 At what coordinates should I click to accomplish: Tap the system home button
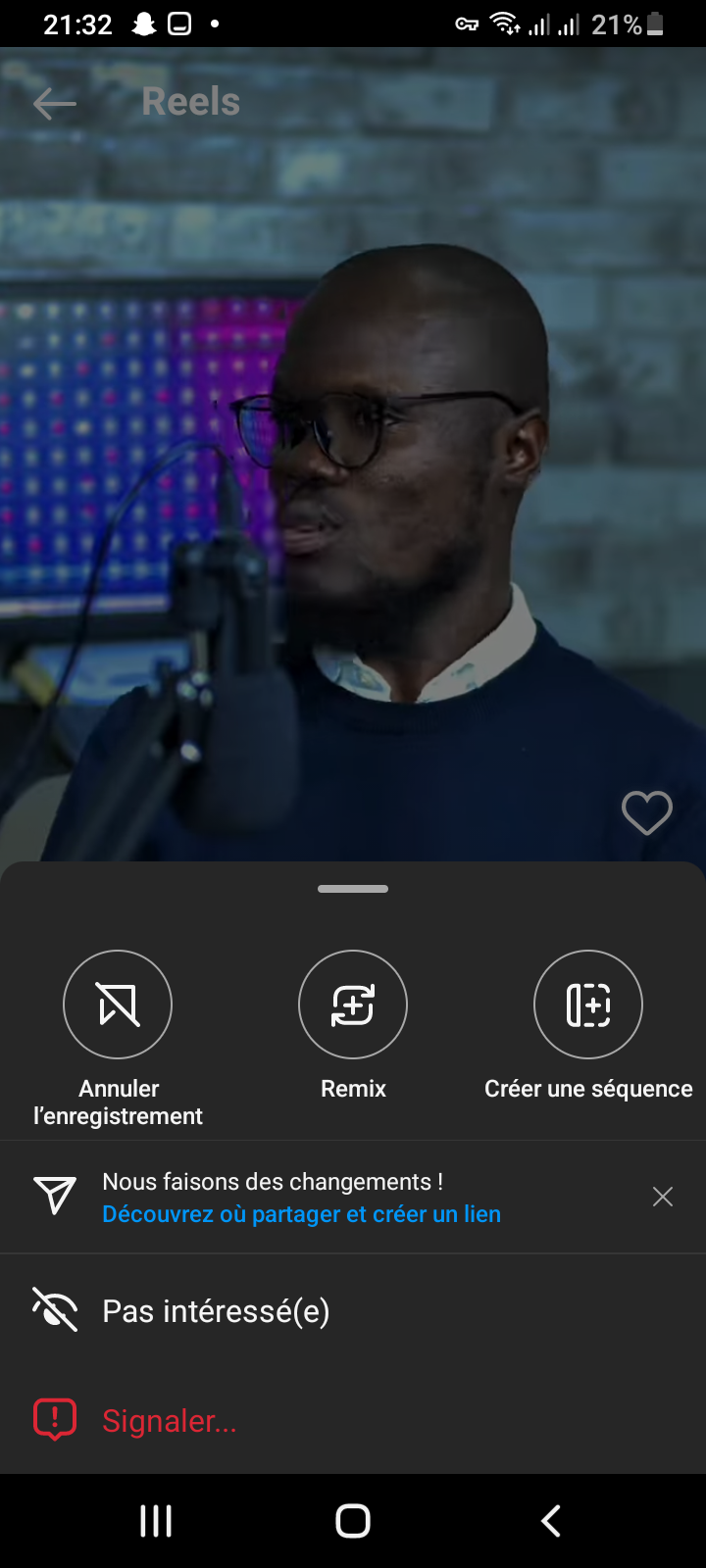click(353, 1521)
